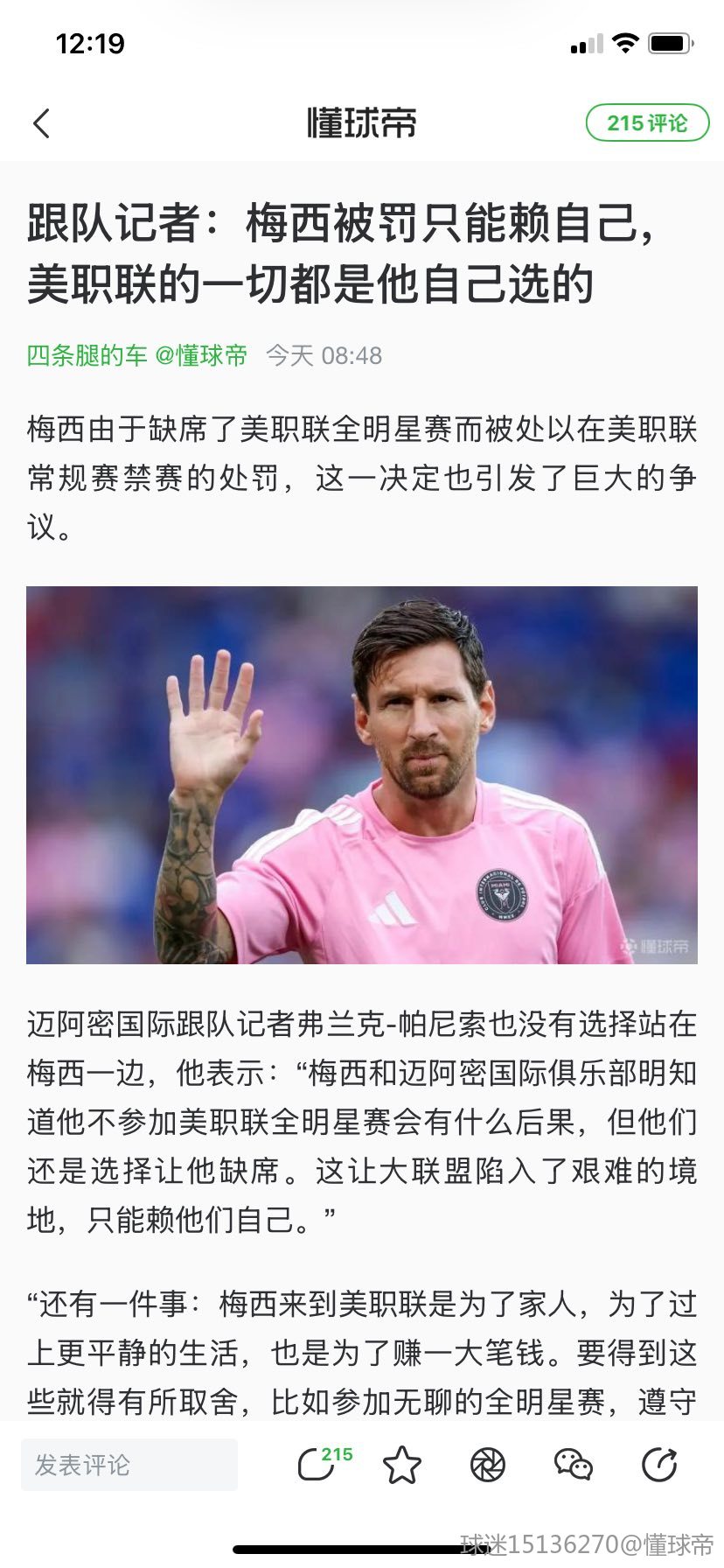724x1568 pixels.
Task: Open author 四条腿的车 @懂球帝 profile
Action: click(137, 355)
